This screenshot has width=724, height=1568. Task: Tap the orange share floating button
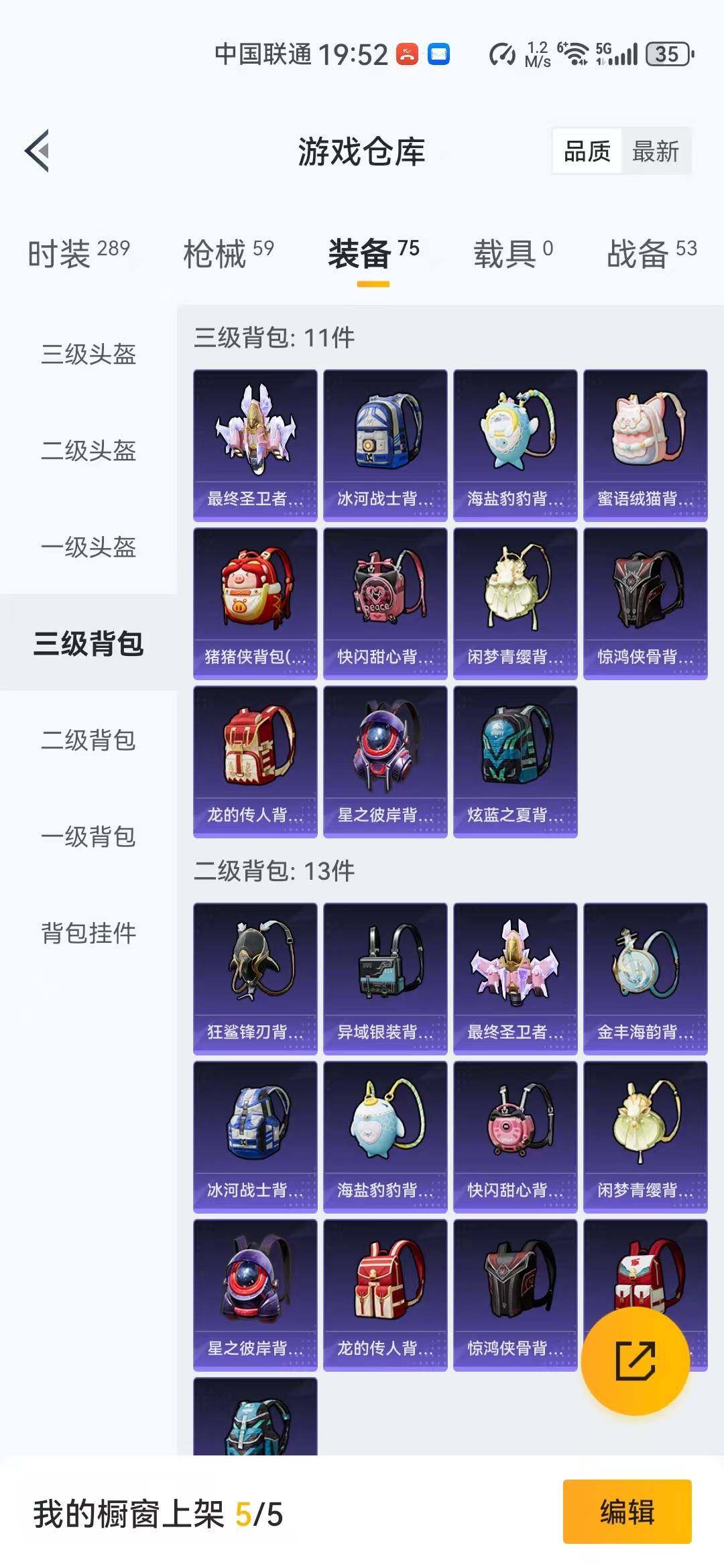(x=635, y=1360)
